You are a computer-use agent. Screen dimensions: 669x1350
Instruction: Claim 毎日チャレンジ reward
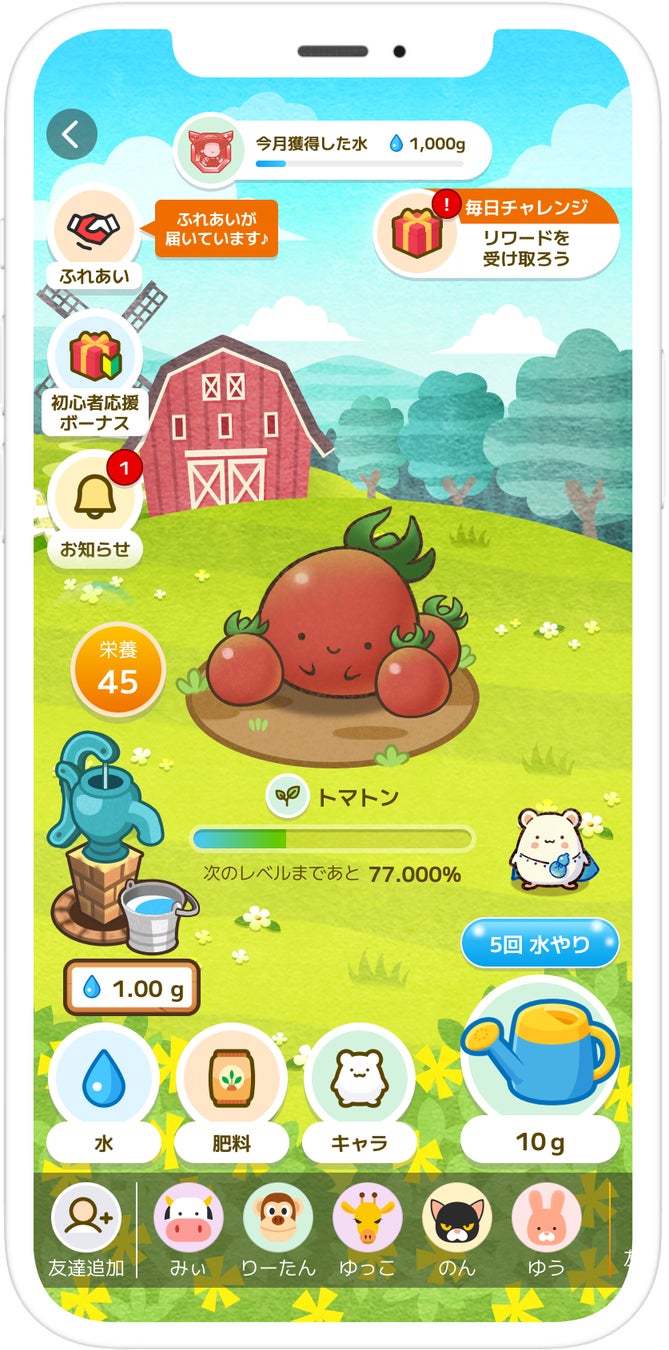pyautogui.click(x=497, y=233)
